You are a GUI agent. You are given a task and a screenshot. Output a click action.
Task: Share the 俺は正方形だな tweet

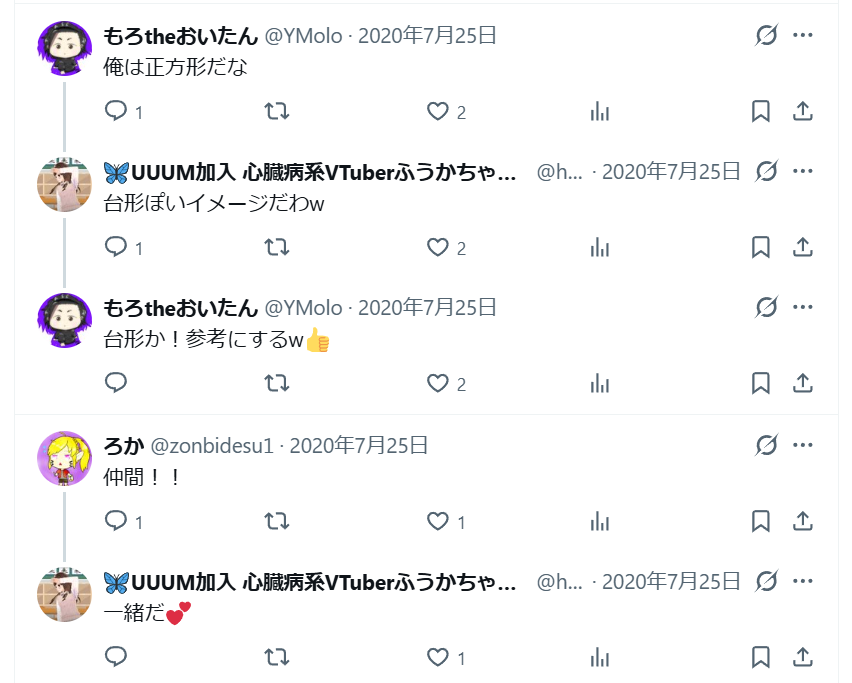coord(803,111)
